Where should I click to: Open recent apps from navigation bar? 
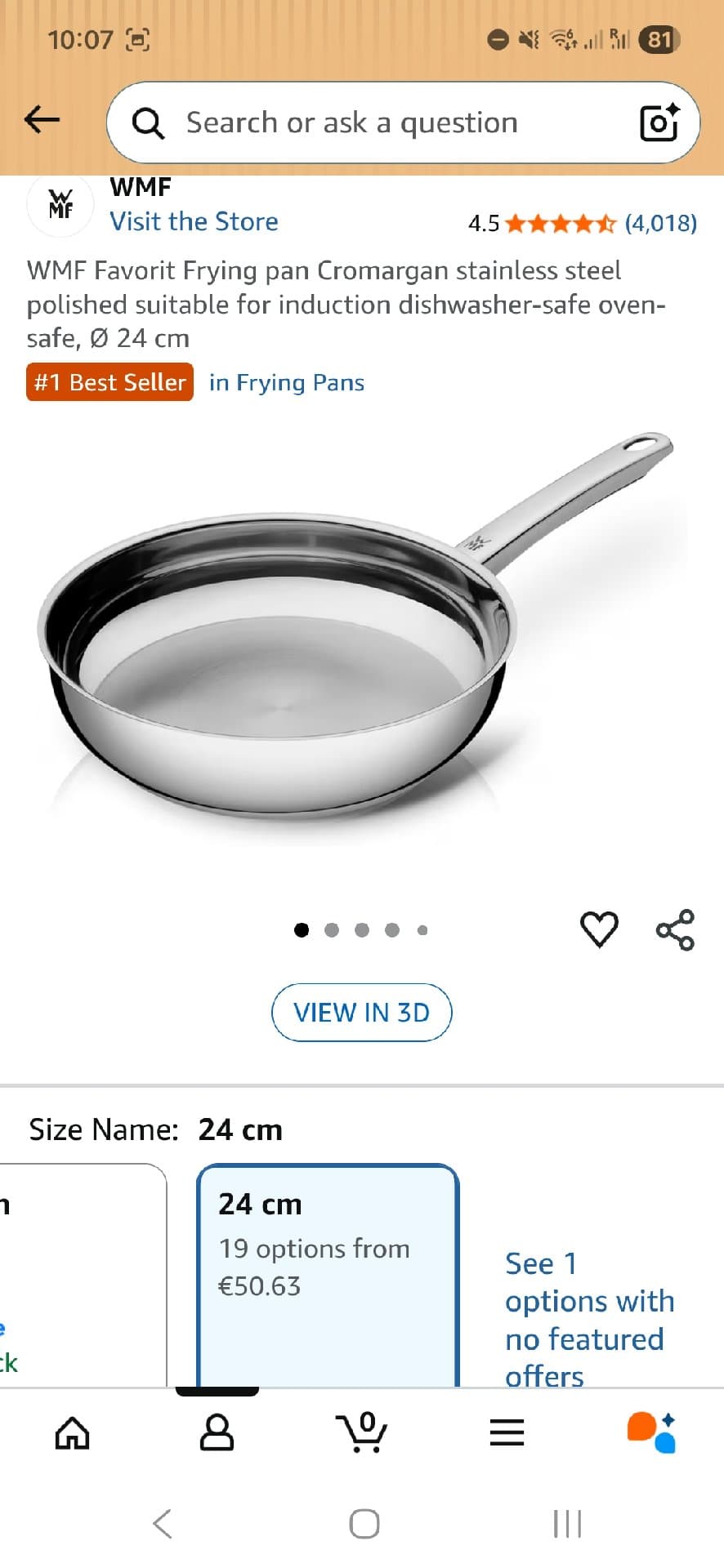pos(566,1524)
